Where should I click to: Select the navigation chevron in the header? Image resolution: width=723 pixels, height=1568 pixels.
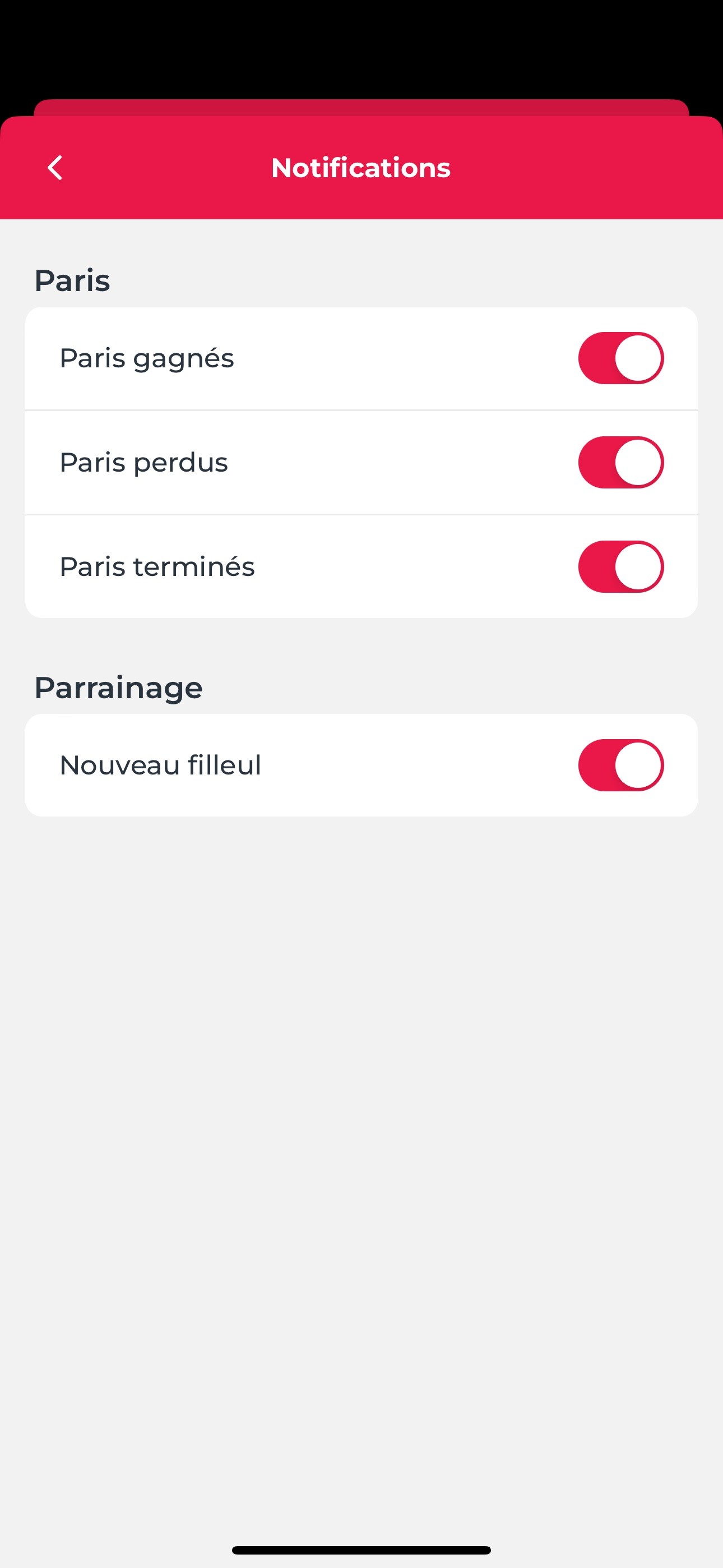pyautogui.click(x=55, y=167)
